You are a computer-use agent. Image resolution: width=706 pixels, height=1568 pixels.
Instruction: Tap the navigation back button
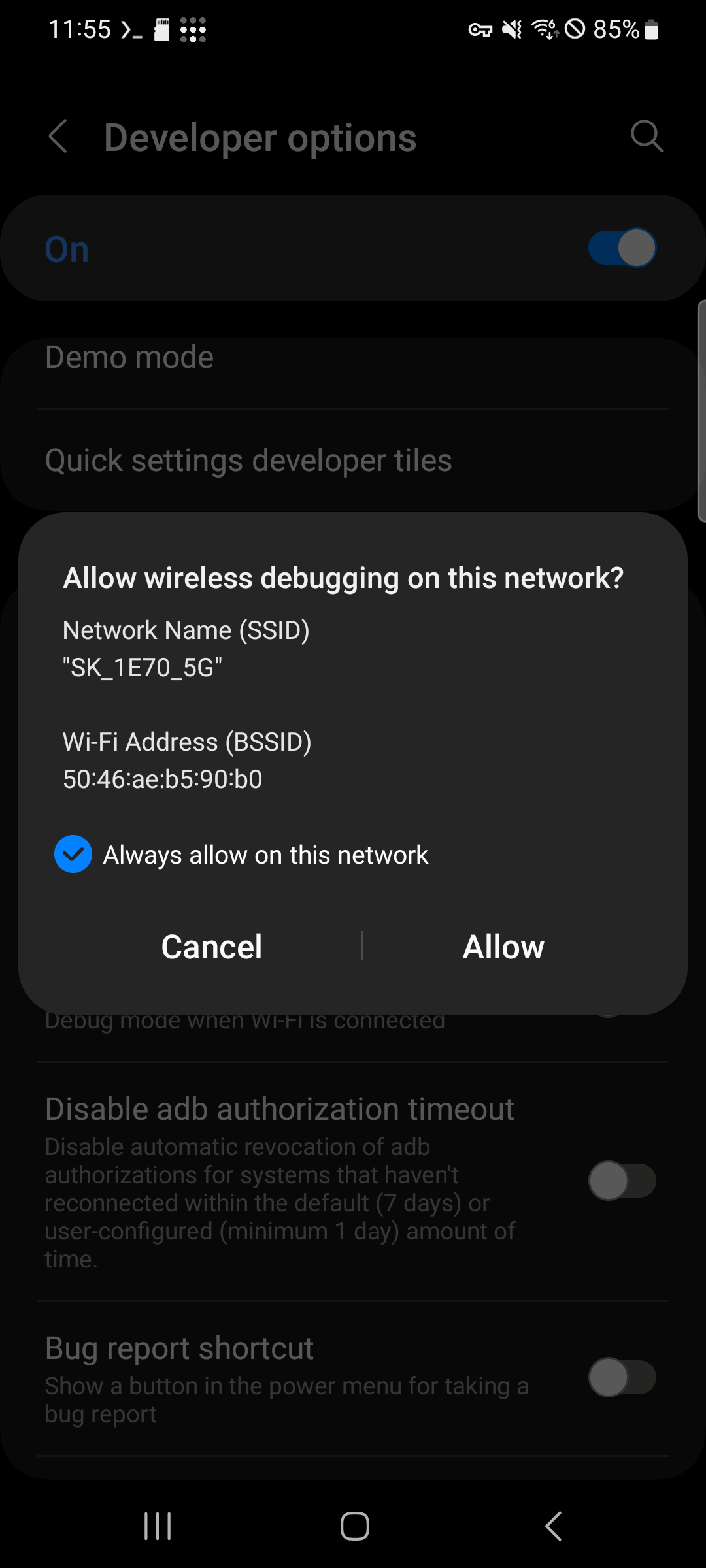[x=552, y=1527]
